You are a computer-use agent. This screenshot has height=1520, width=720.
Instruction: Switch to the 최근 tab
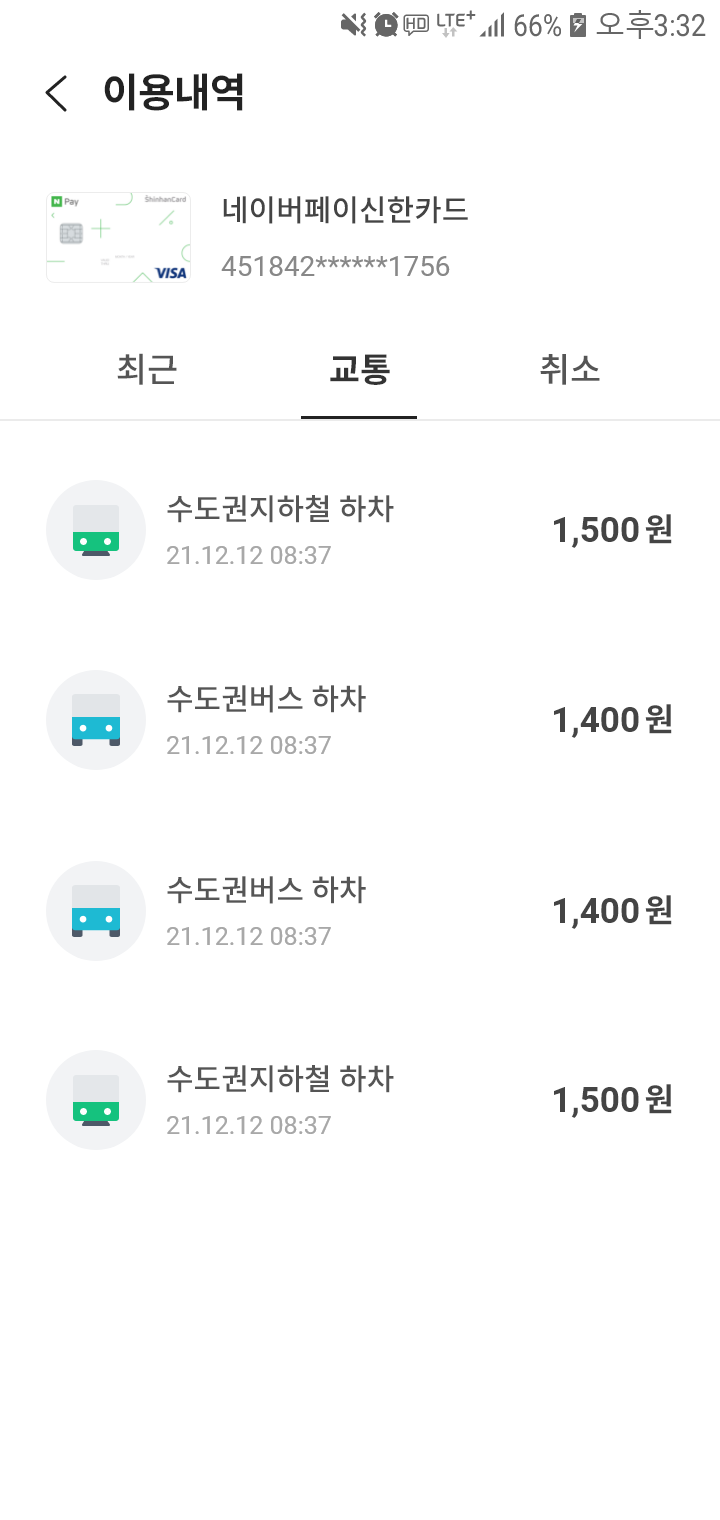(146, 369)
